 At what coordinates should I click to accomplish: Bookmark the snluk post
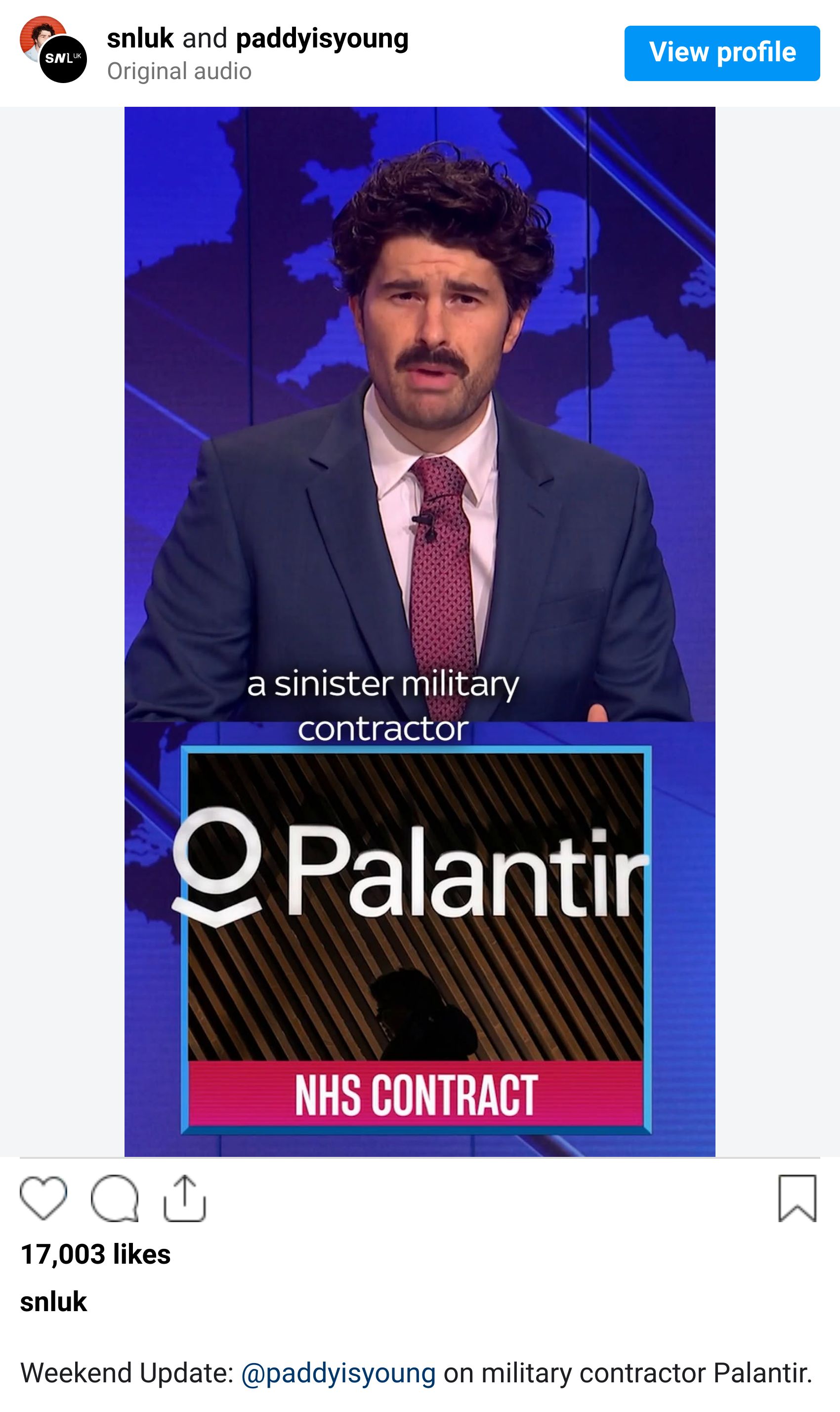pos(797,1198)
